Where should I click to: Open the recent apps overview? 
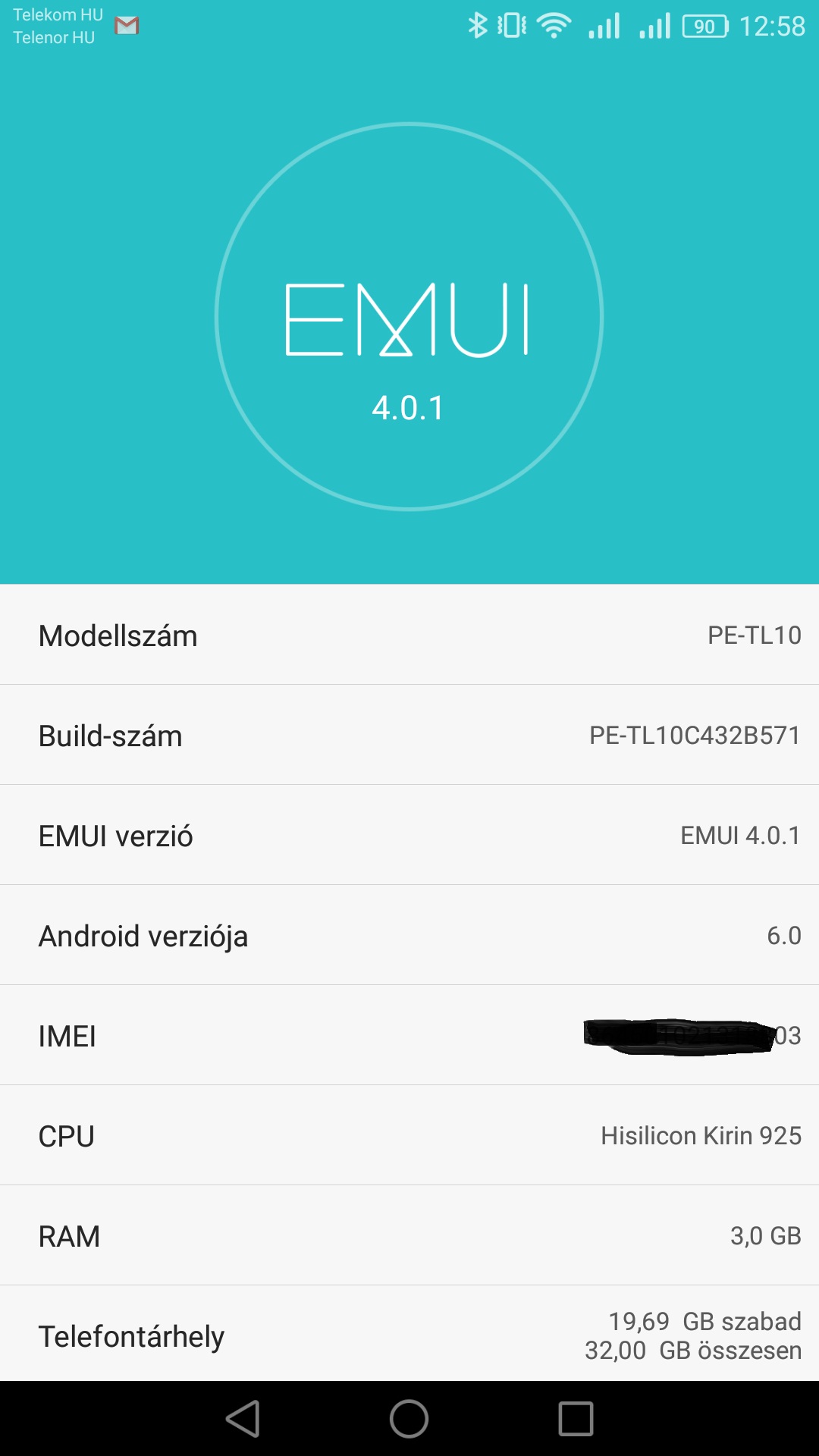click(576, 1418)
